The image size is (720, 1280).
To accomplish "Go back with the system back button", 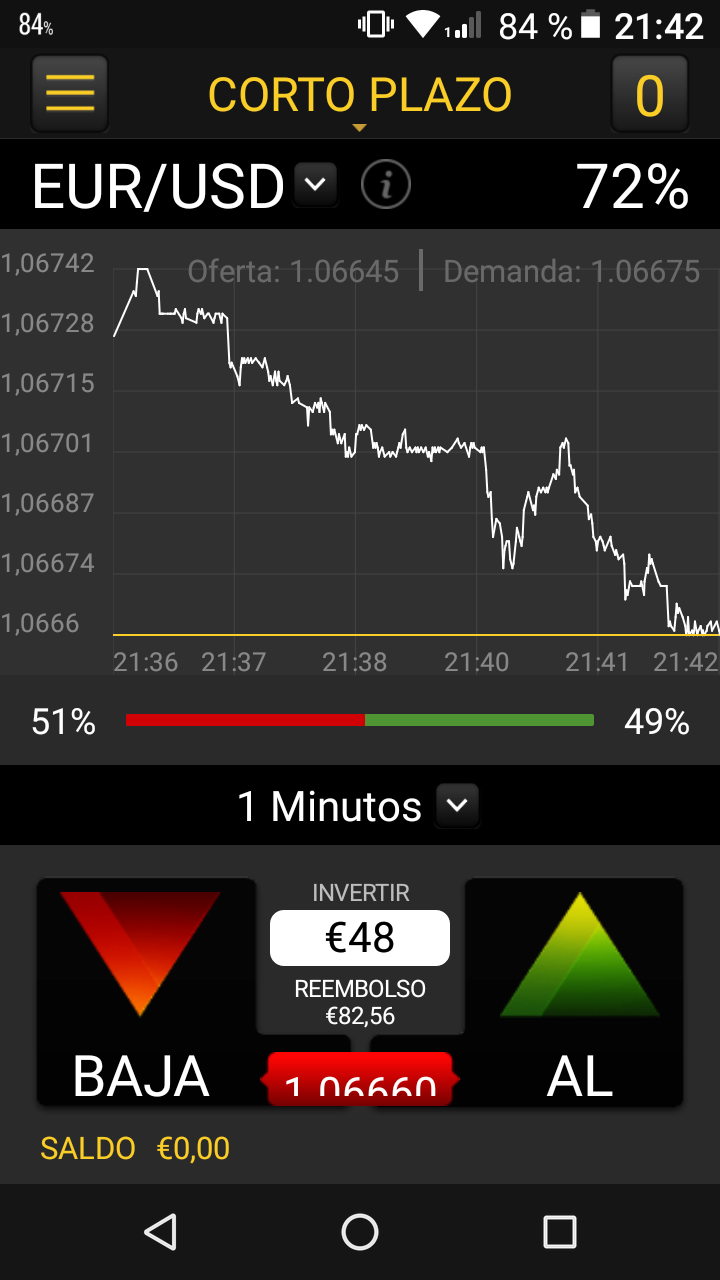I will coord(160,1232).
